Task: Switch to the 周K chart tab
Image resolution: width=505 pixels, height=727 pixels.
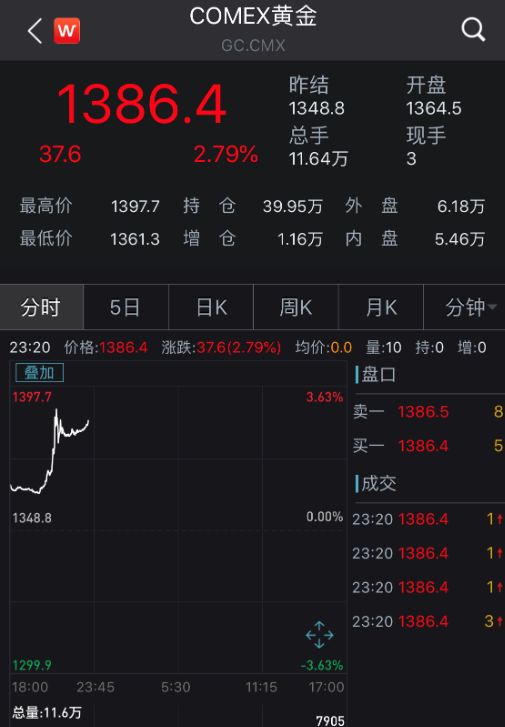Action: [296, 307]
